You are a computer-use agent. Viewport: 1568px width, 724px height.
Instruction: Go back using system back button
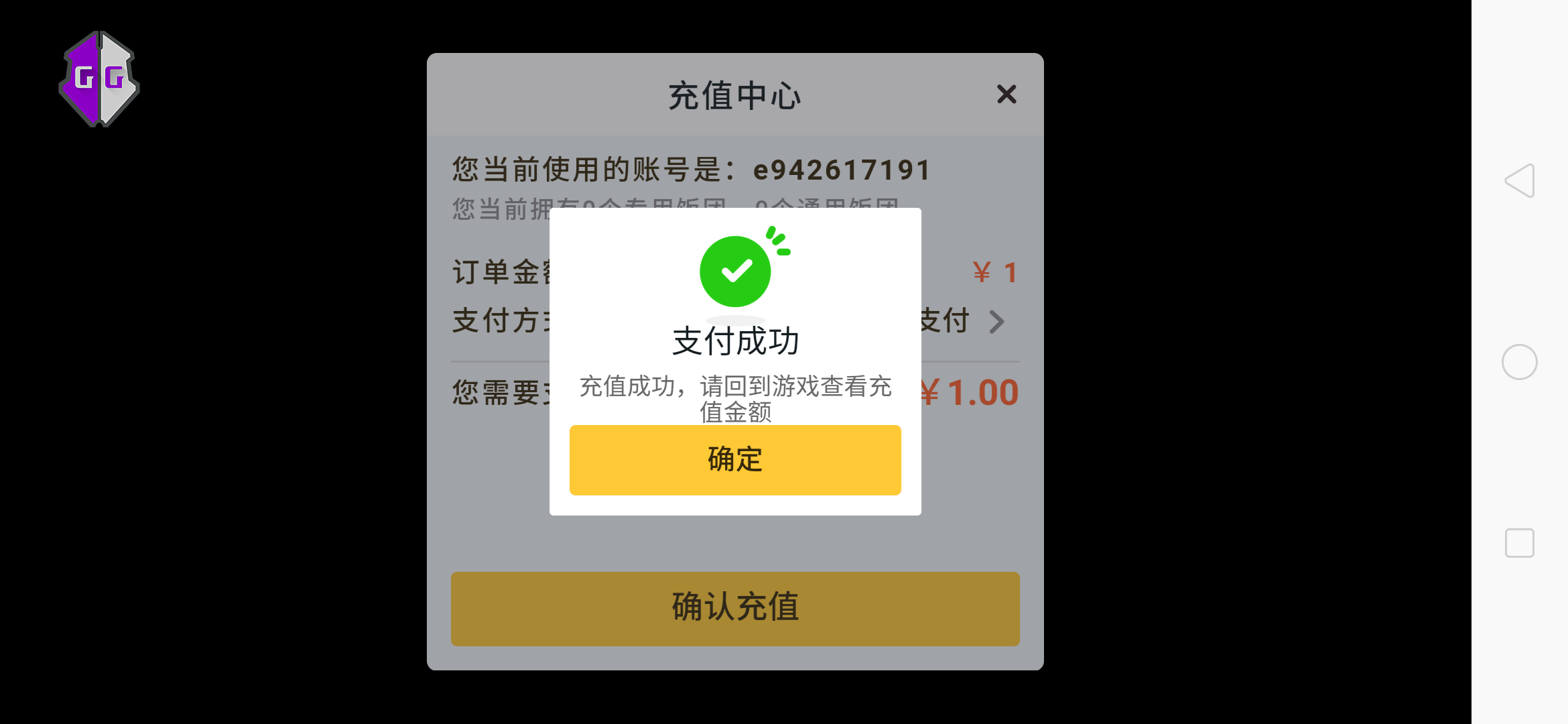1519,181
